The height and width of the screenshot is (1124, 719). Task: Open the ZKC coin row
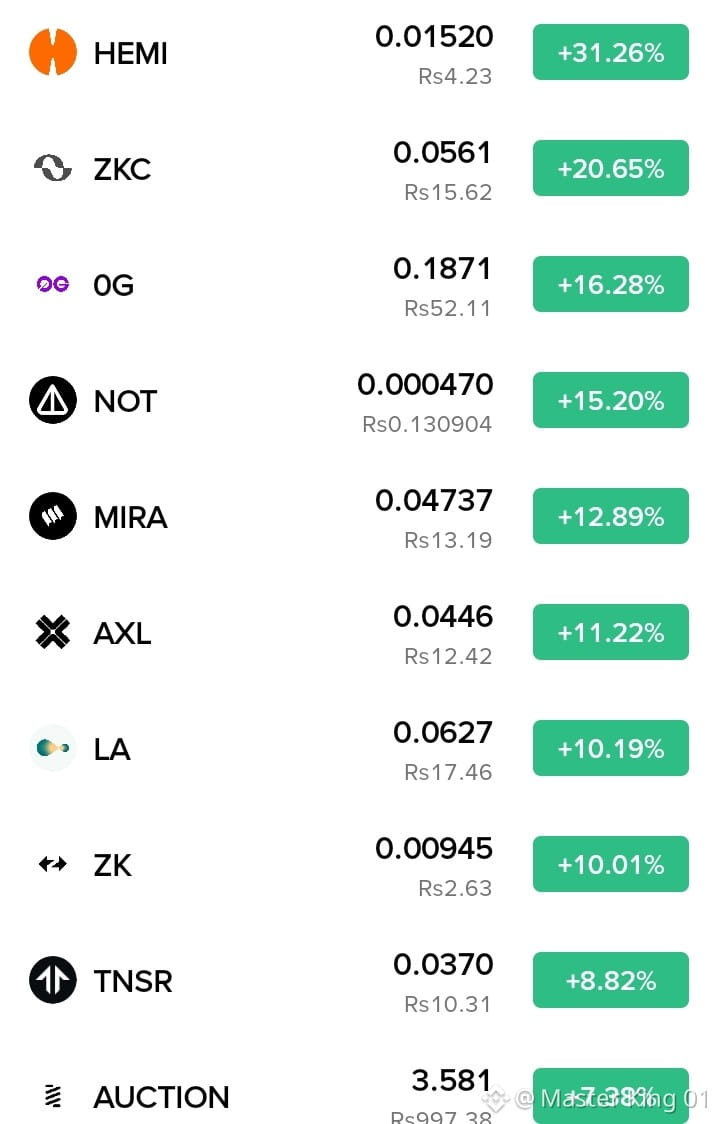(x=359, y=169)
